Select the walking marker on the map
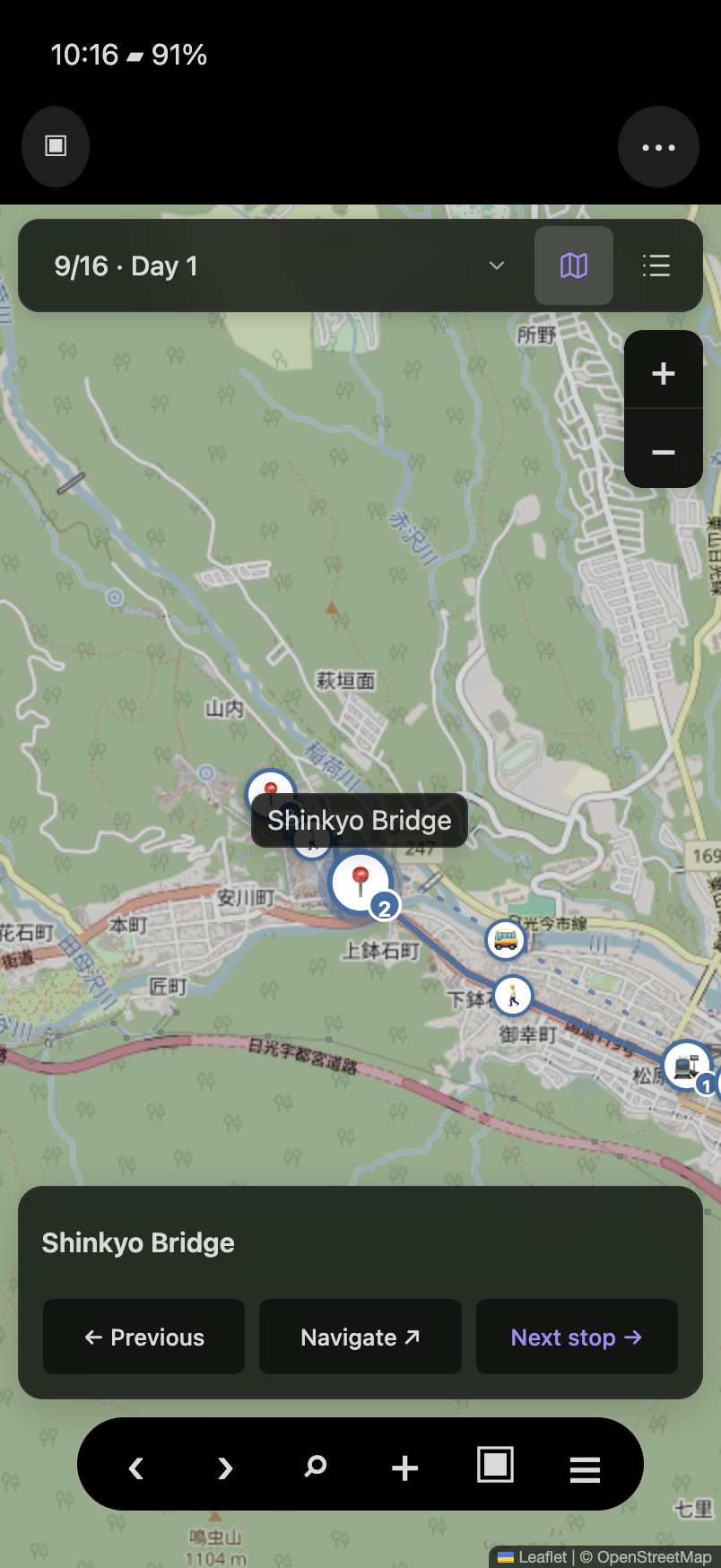This screenshot has width=721, height=1568. pyautogui.click(x=513, y=995)
